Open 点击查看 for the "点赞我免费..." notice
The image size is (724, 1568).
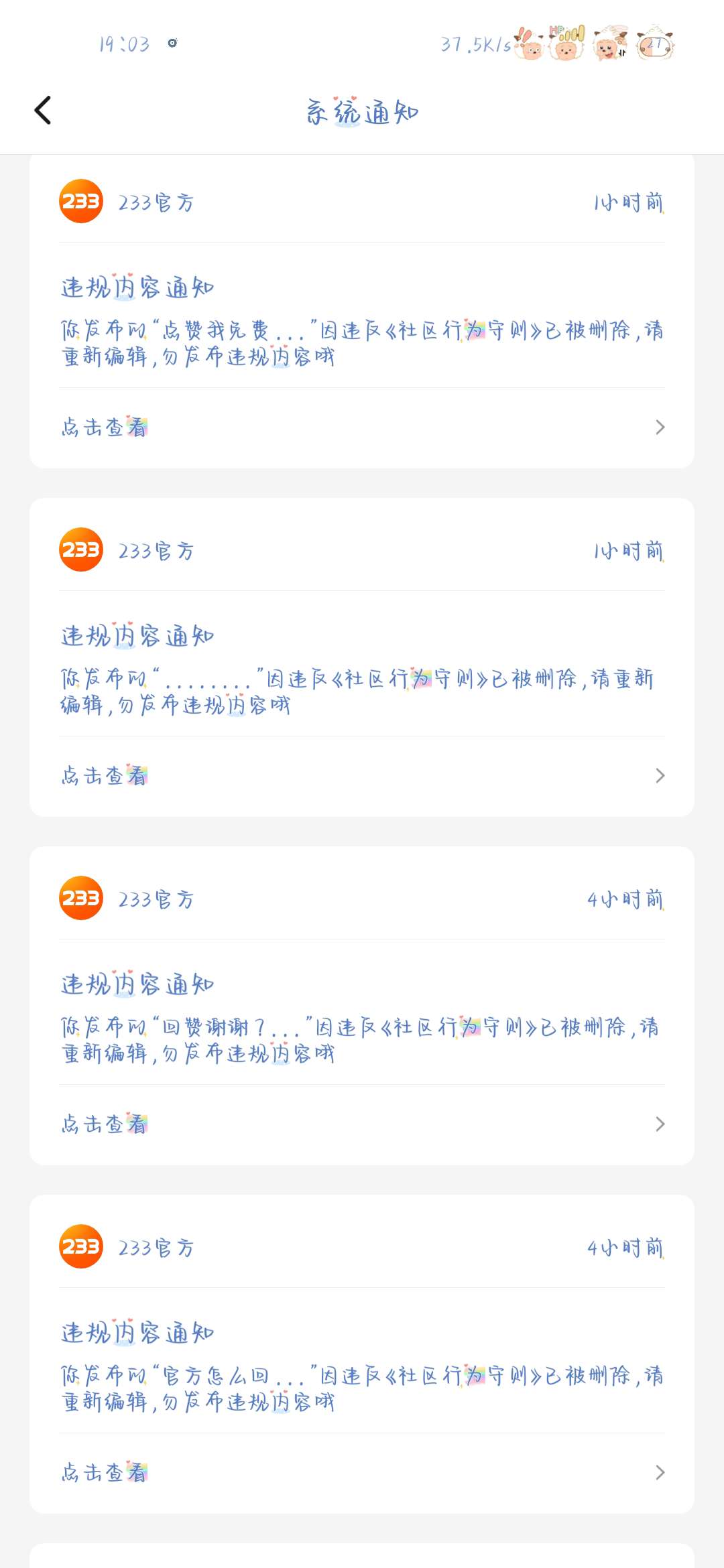click(x=362, y=428)
